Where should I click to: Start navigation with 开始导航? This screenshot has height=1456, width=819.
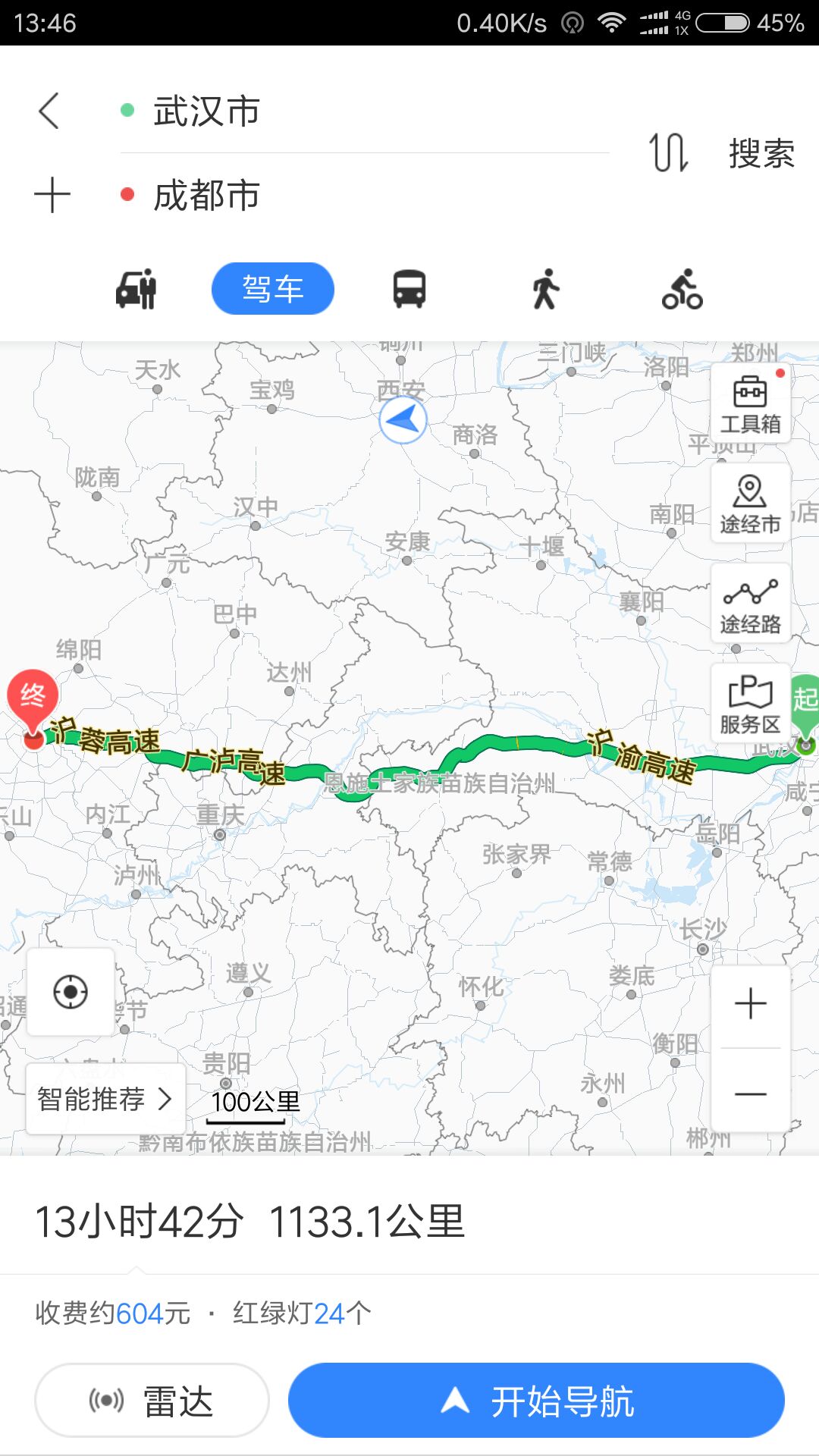(536, 1400)
